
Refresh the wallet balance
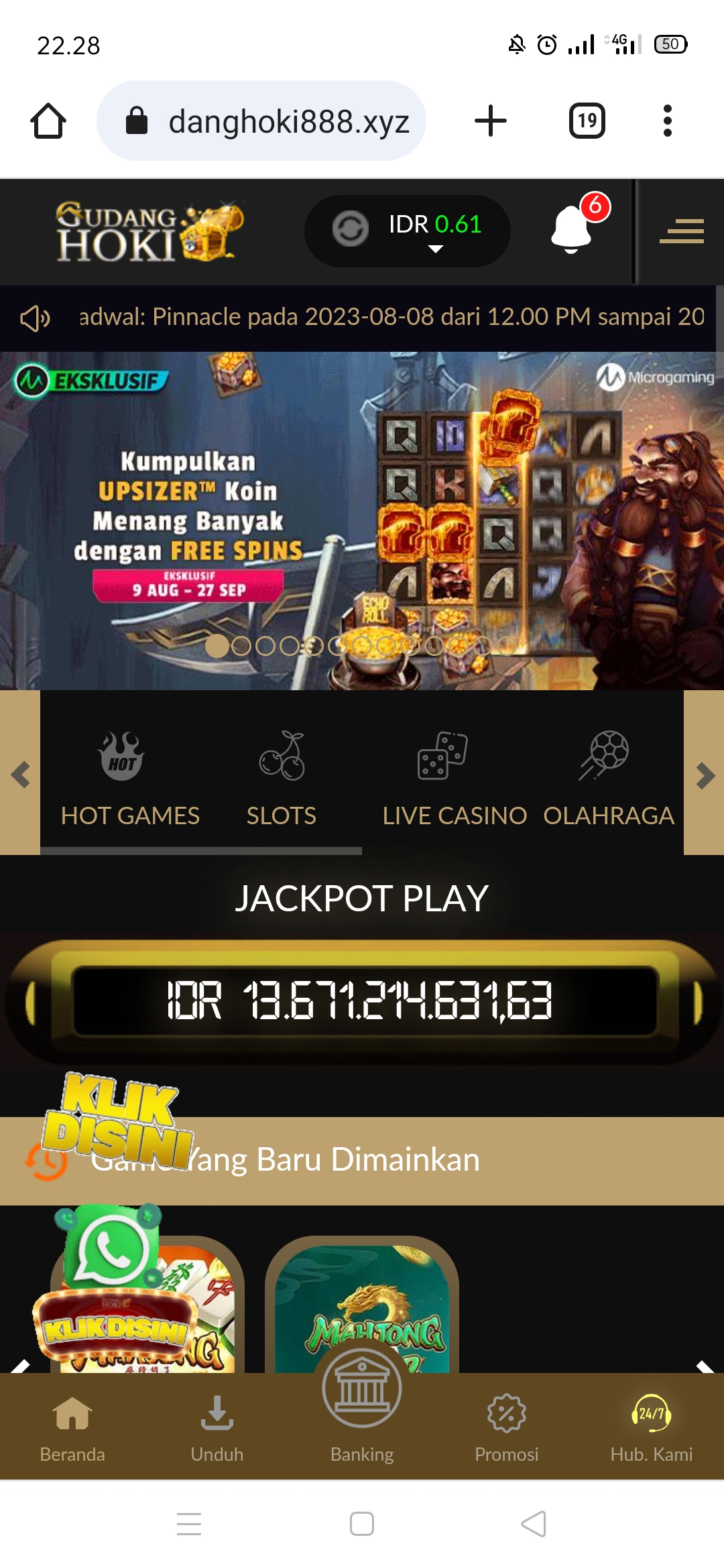click(x=351, y=229)
